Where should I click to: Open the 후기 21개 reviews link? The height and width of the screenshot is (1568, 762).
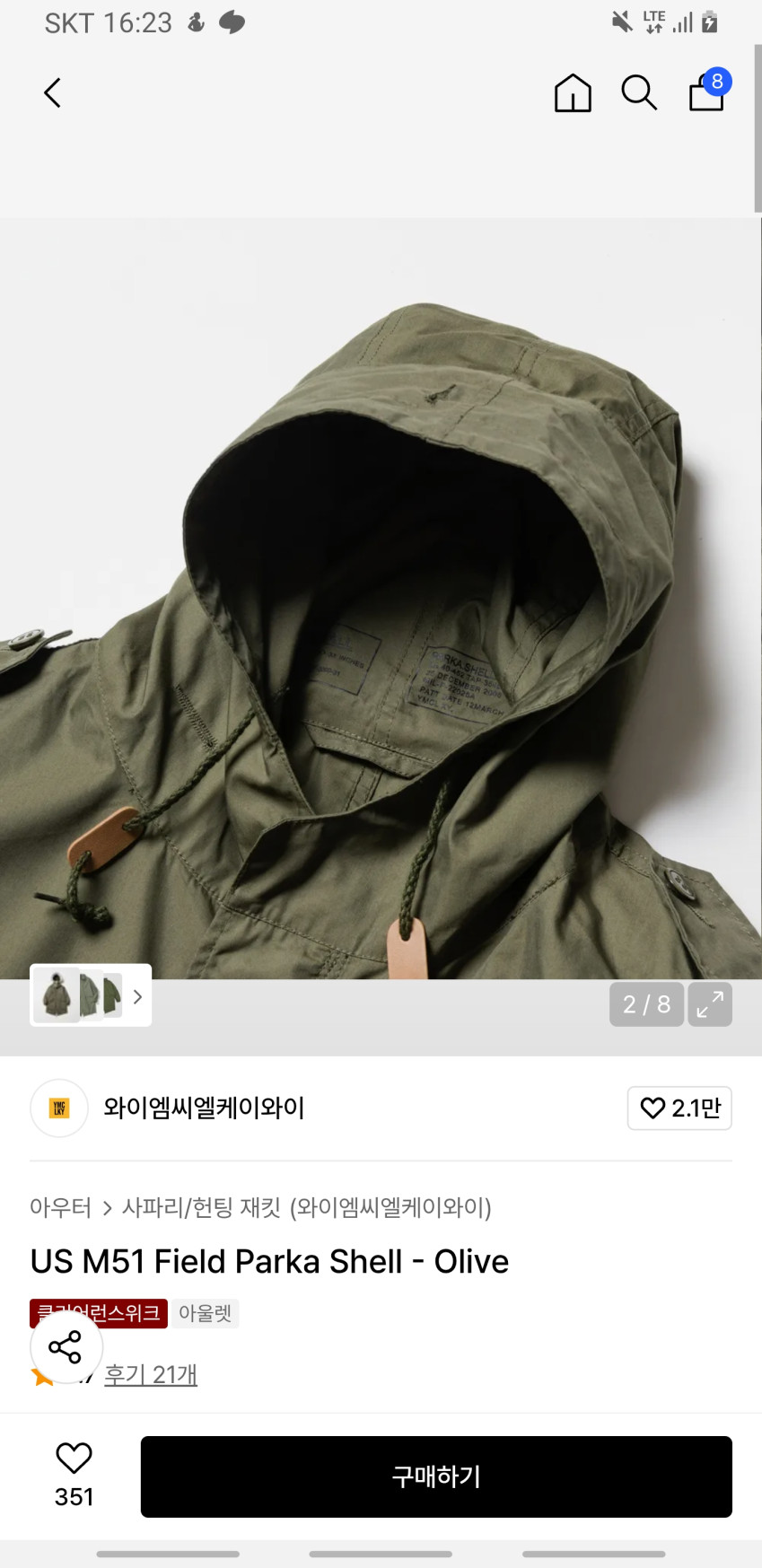click(151, 1374)
